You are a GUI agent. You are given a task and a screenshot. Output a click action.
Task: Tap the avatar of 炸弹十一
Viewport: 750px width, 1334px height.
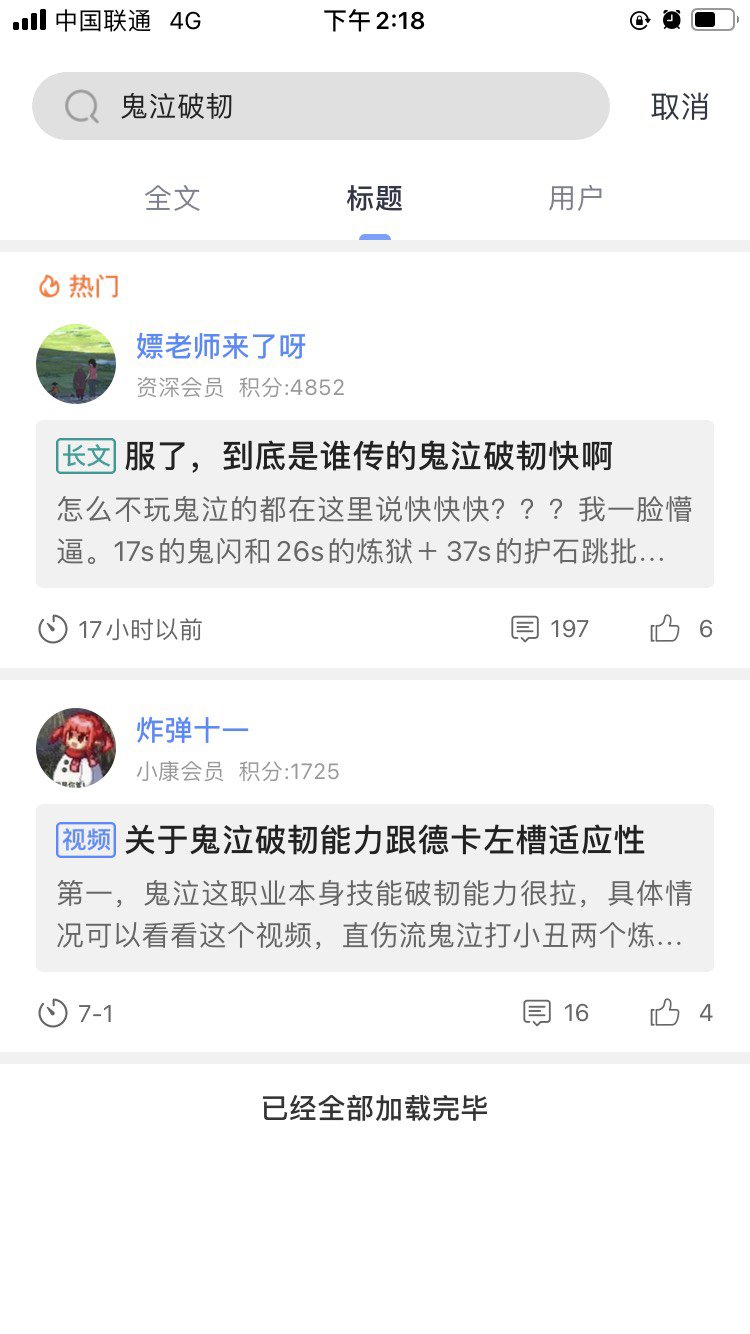pos(76,748)
